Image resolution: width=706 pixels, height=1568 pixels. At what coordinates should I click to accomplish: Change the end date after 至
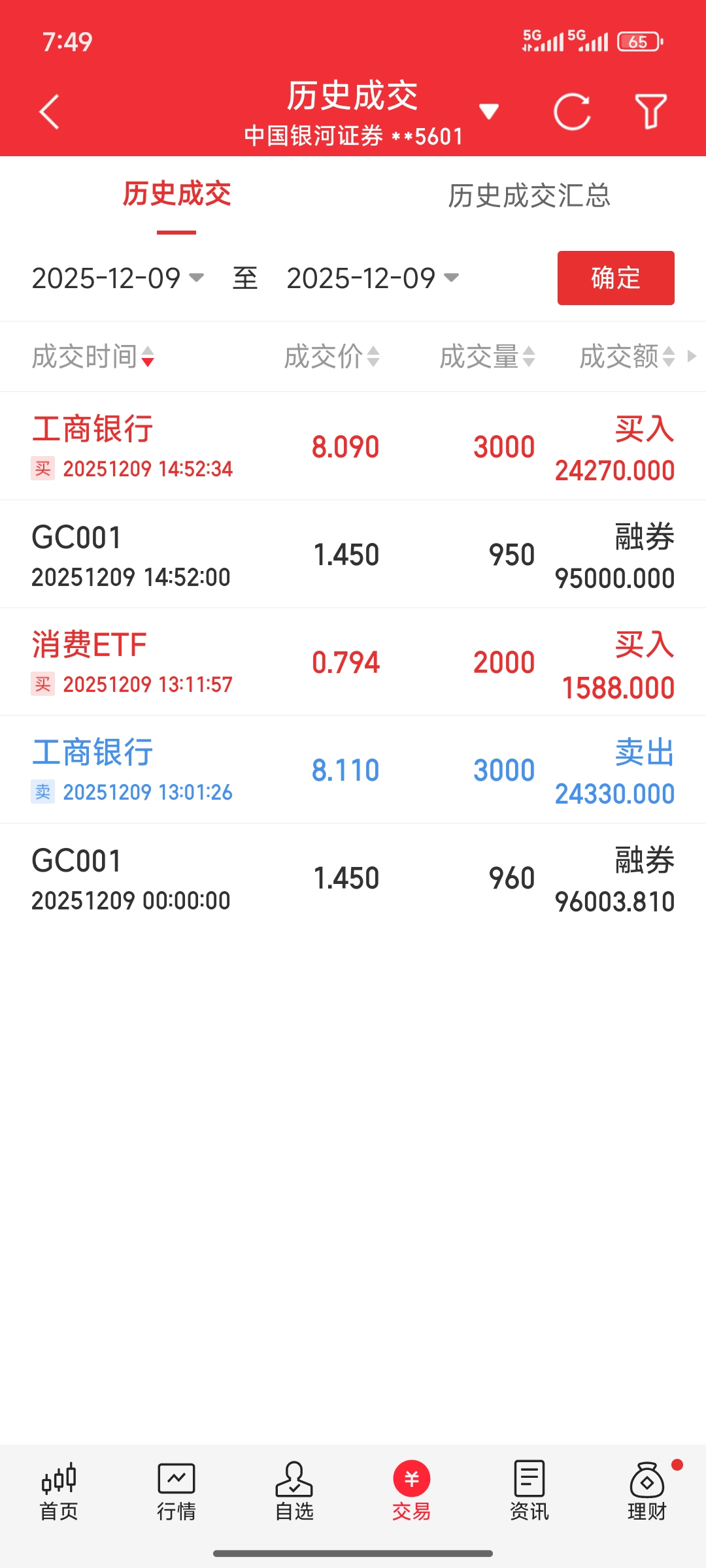click(x=373, y=278)
